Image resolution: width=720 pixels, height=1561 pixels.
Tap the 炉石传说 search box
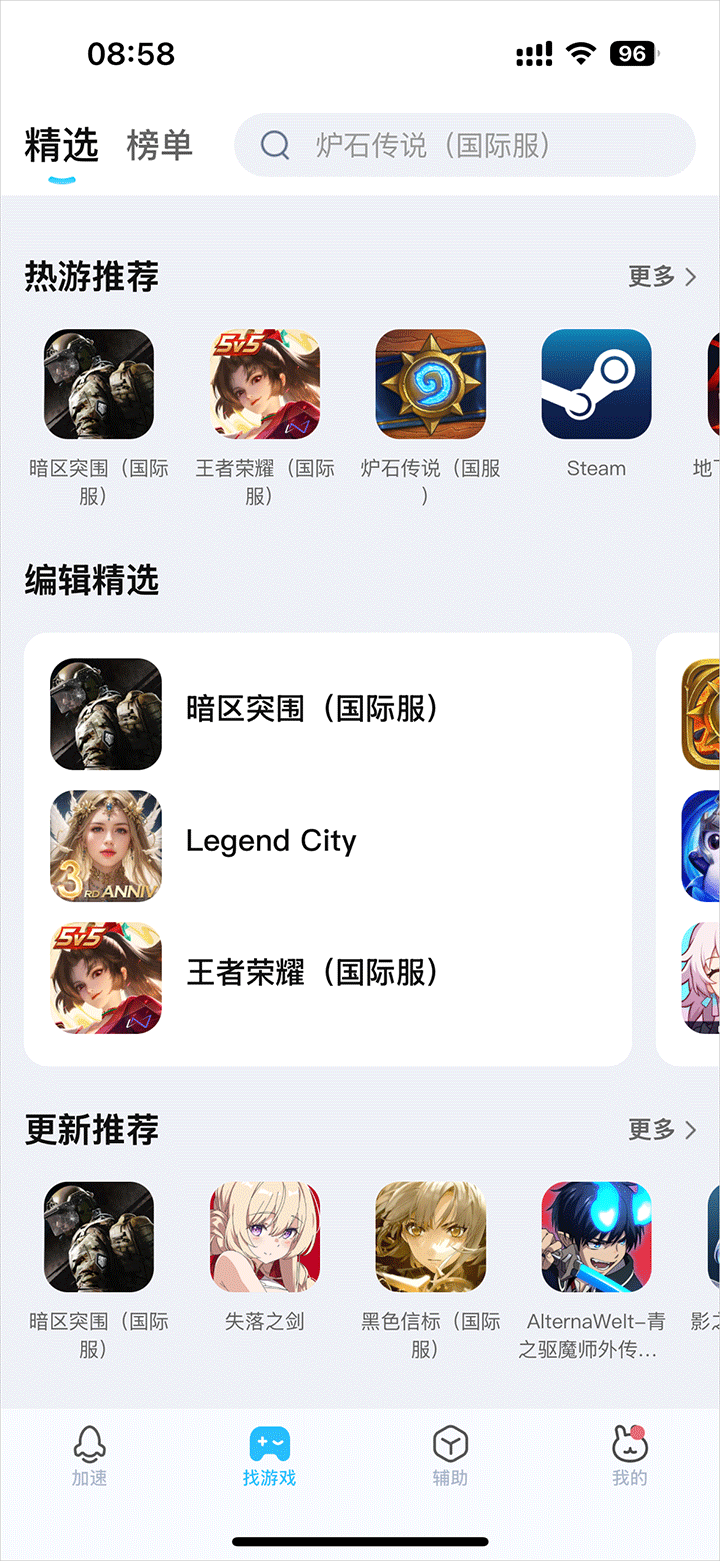click(x=464, y=146)
